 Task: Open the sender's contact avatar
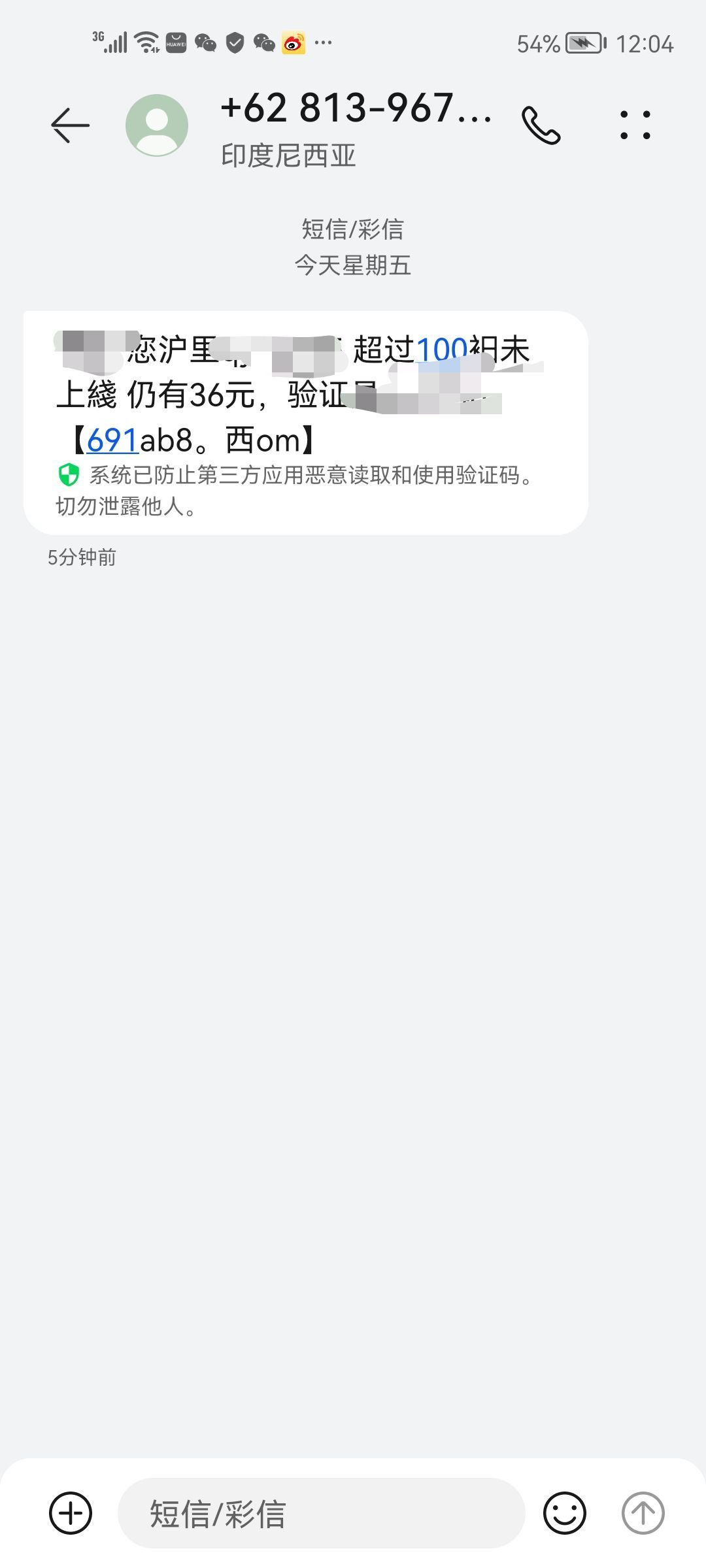coord(157,125)
